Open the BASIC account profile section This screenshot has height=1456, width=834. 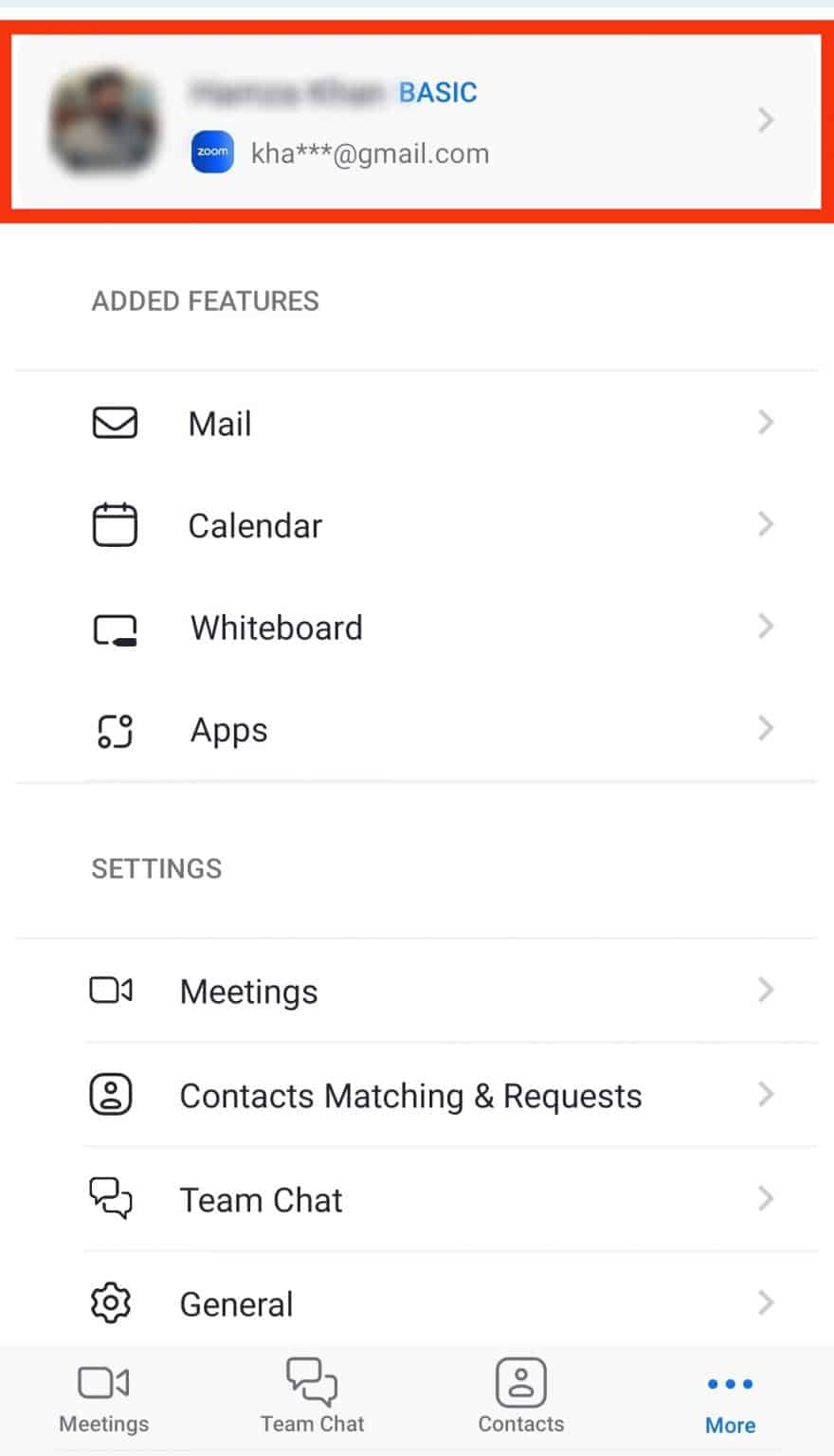[x=417, y=120]
